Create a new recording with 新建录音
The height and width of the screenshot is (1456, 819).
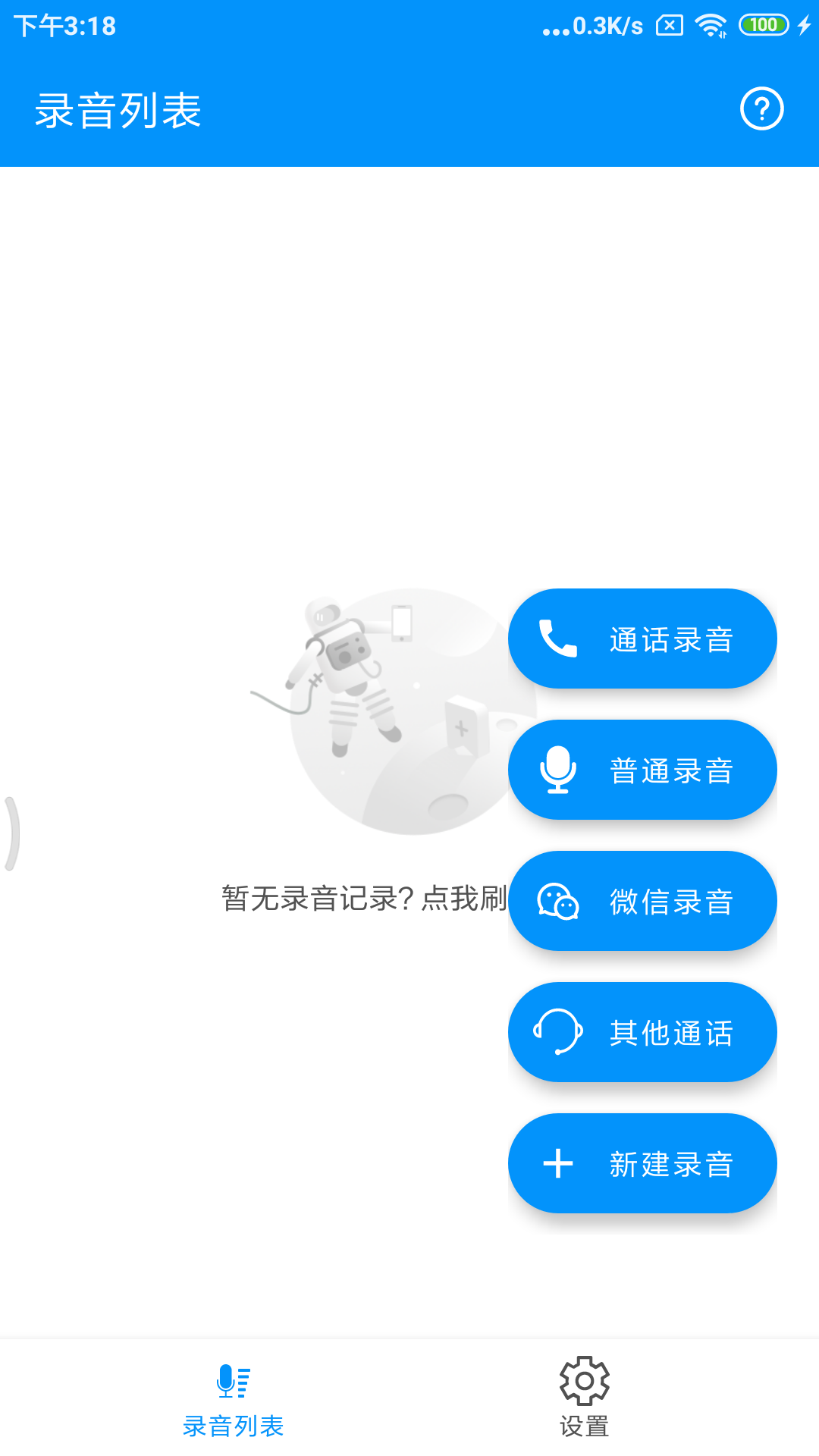(672, 1163)
